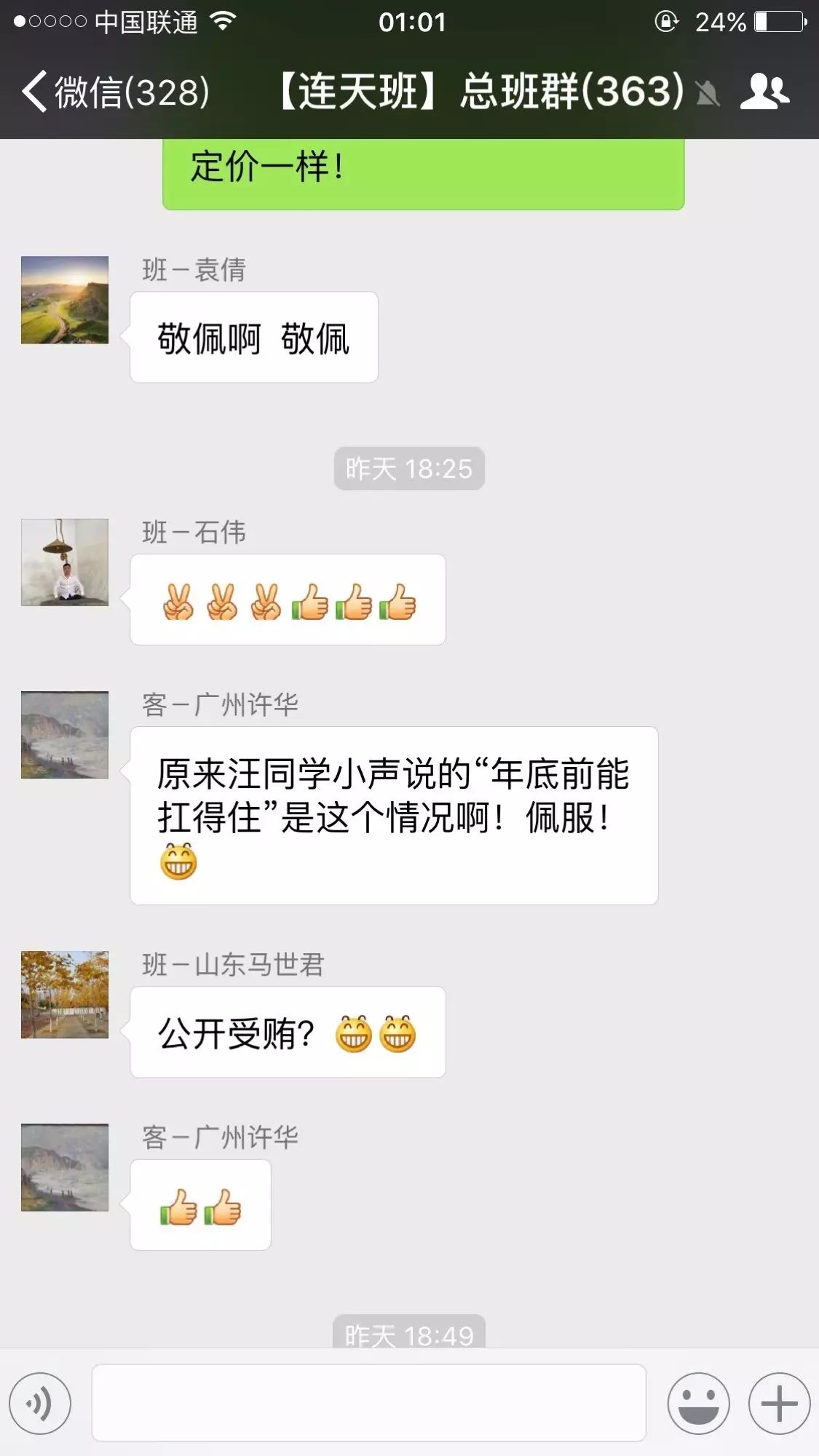Switch to voice message input
Image resolution: width=819 pixels, height=1456 pixels.
[40, 1404]
